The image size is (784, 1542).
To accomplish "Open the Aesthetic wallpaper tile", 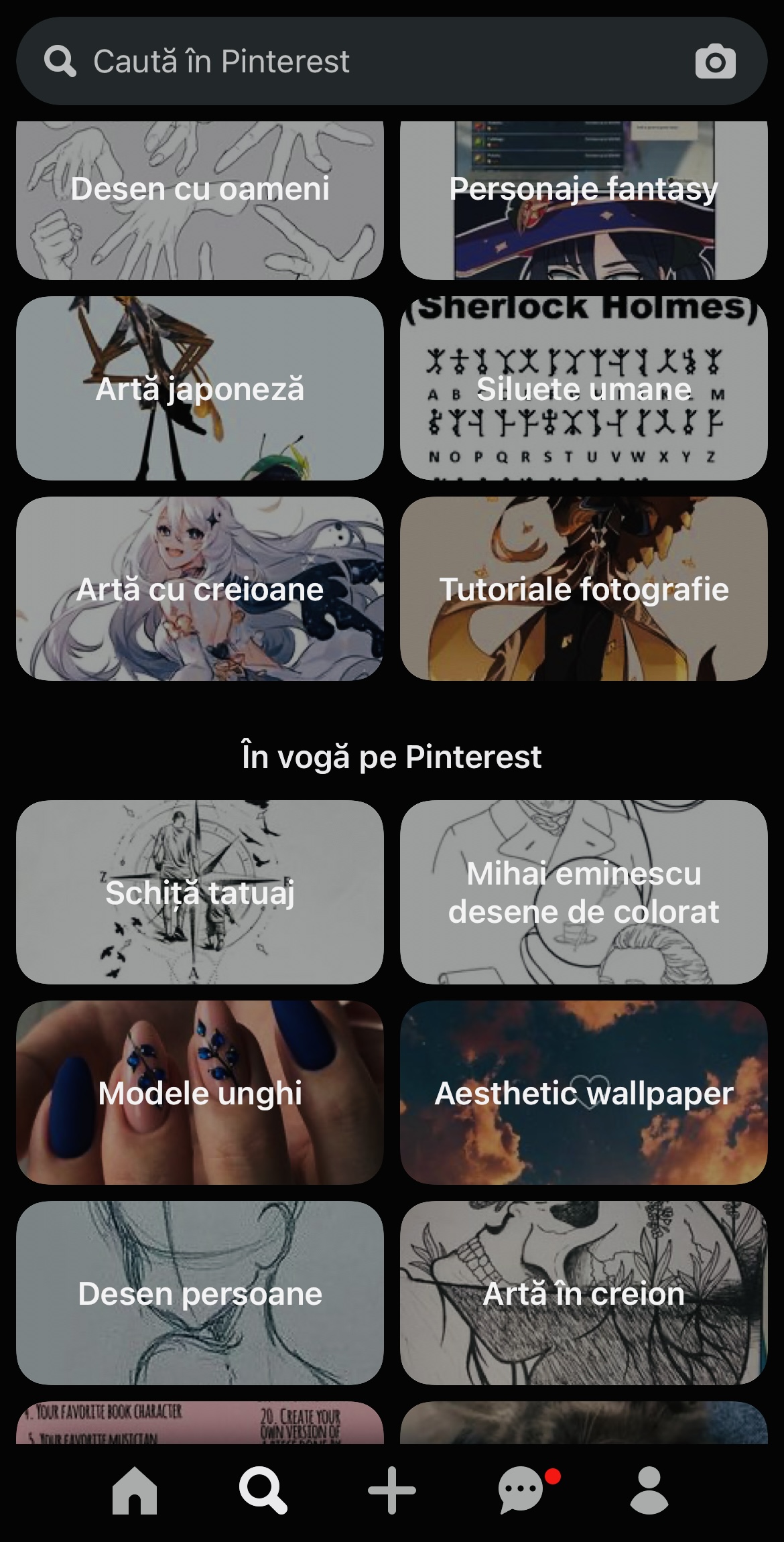I will tap(584, 1092).
